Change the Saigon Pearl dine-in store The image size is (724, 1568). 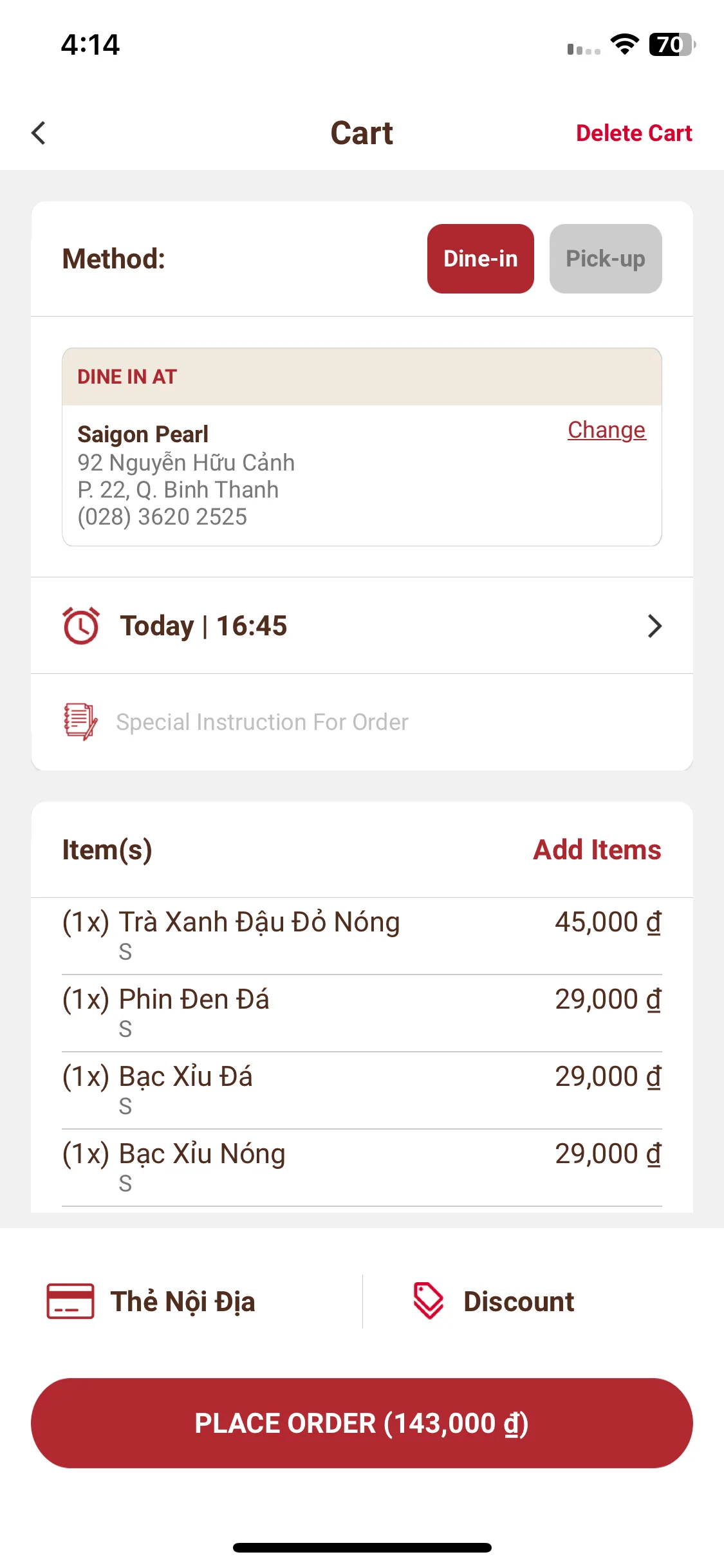pyautogui.click(x=606, y=430)
